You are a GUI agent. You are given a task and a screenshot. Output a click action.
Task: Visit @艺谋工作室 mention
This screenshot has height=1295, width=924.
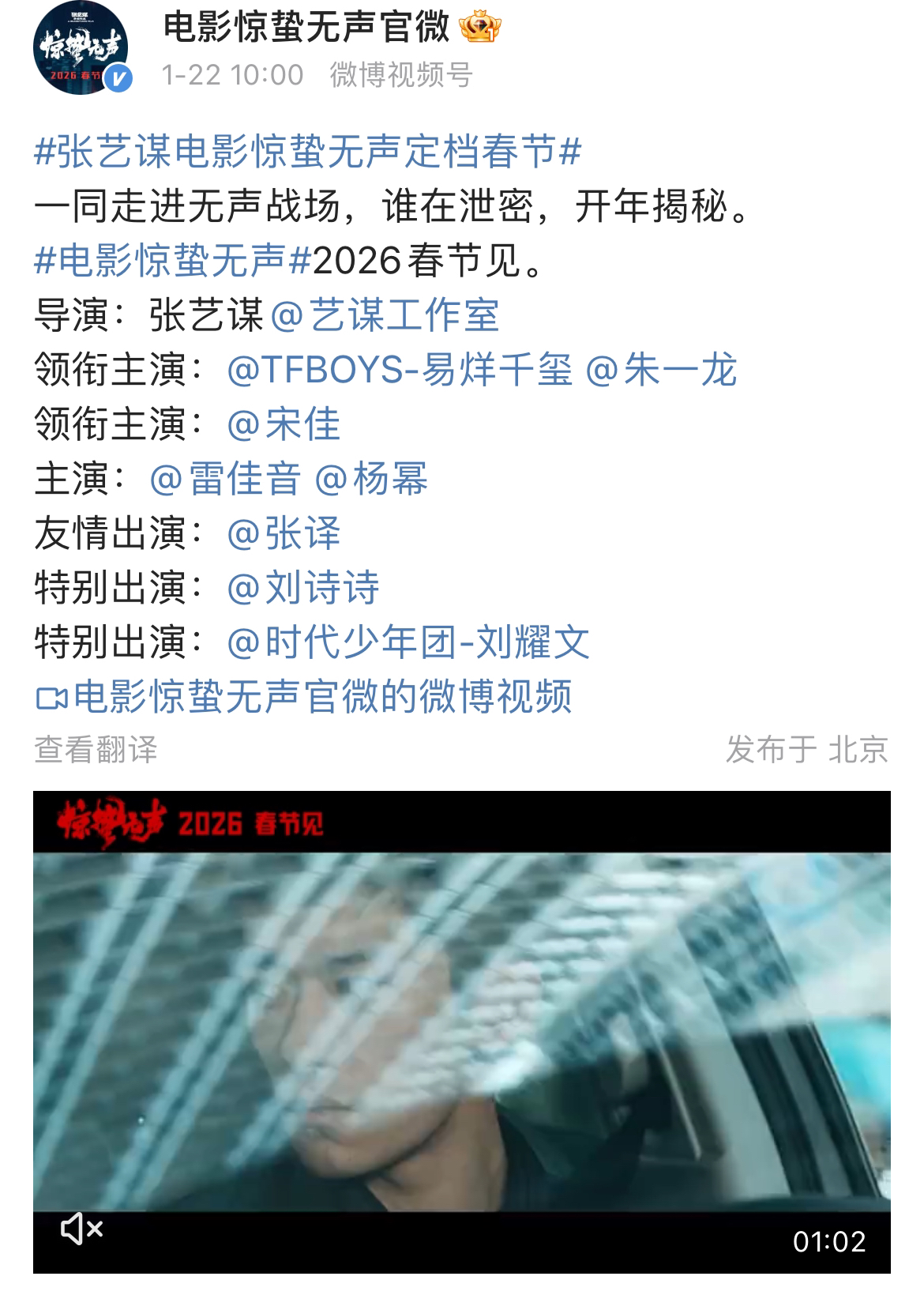coord(385,314)
